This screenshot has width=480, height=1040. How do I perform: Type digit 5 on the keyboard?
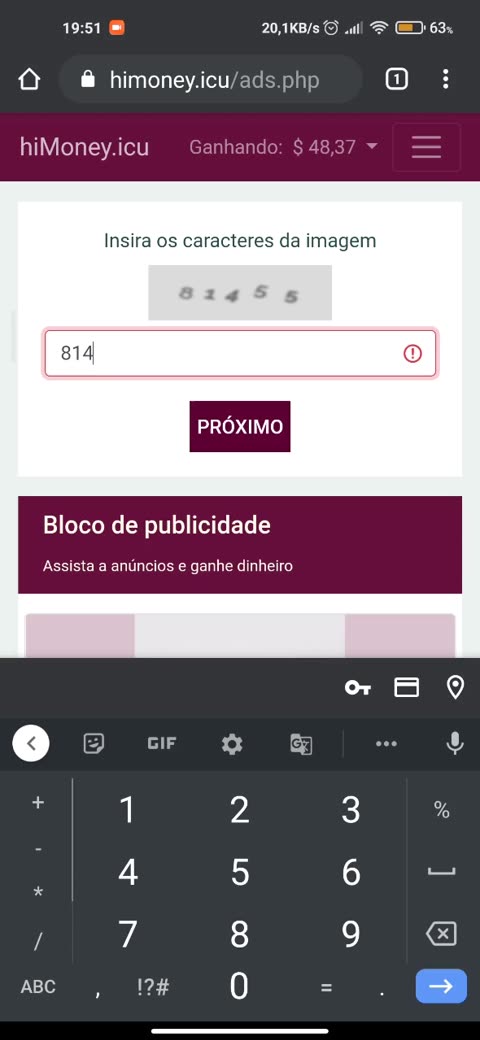[x=239, y=872]
